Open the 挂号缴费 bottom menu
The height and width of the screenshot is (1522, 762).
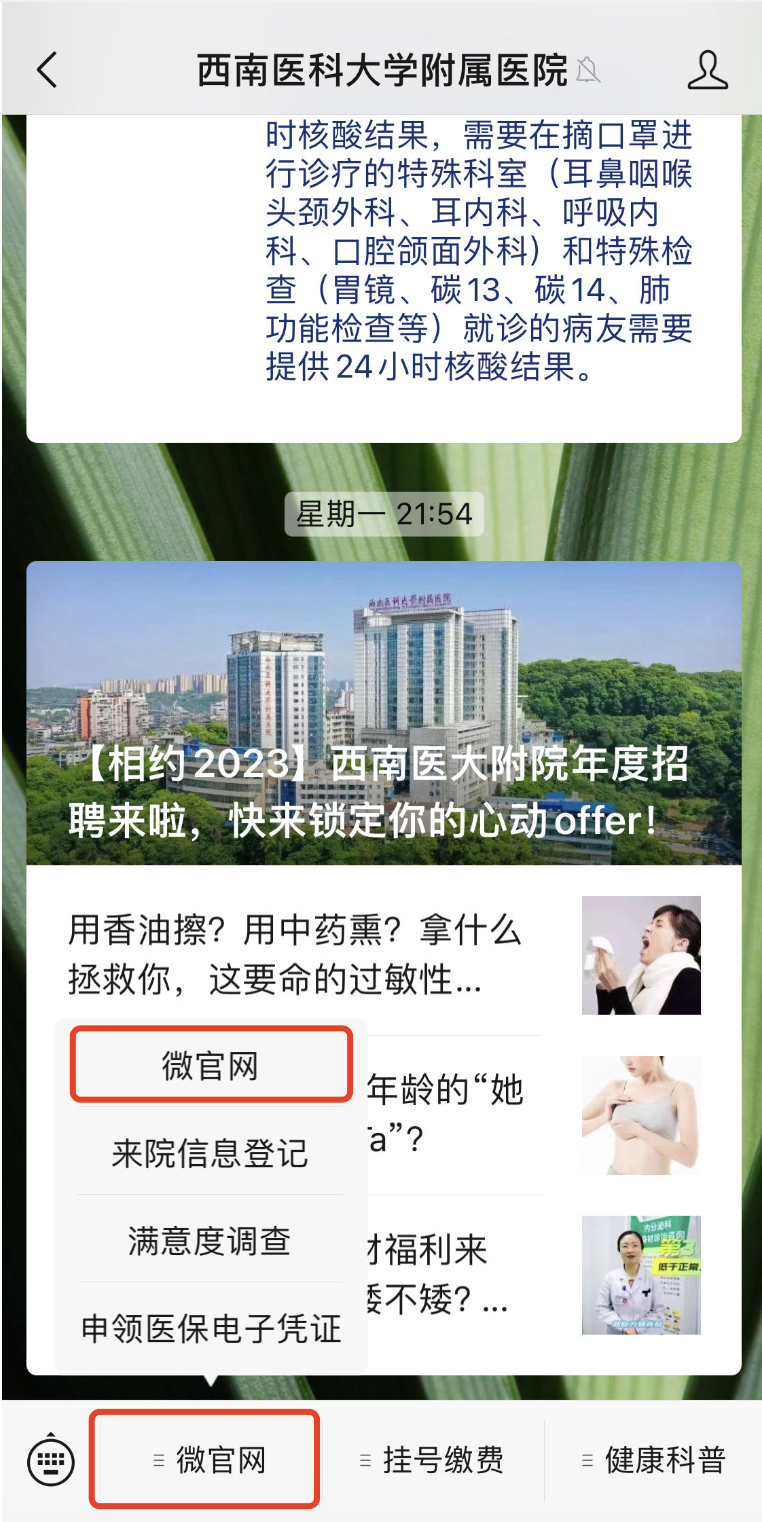point(431,1460)
